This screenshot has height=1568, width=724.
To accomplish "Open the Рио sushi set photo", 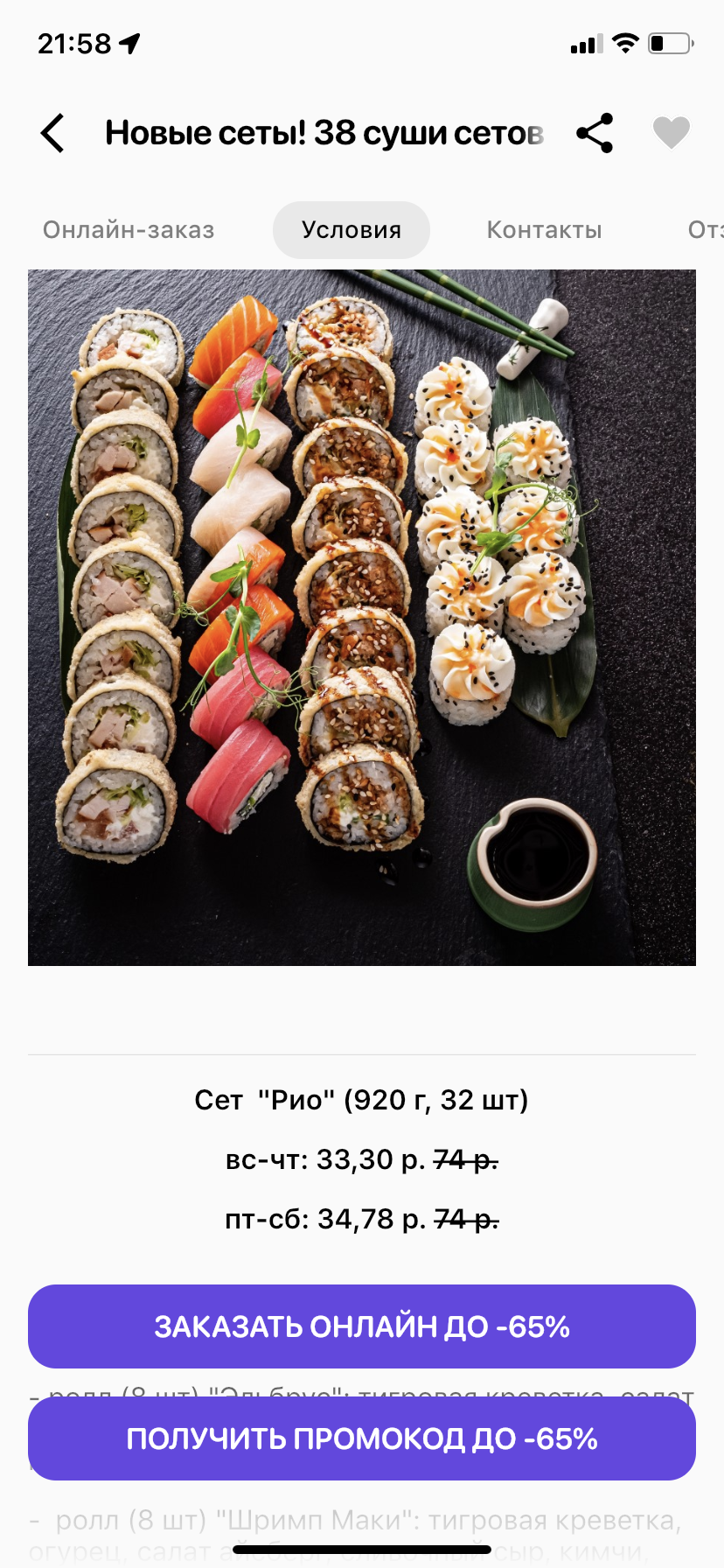I will coord(362,617).
